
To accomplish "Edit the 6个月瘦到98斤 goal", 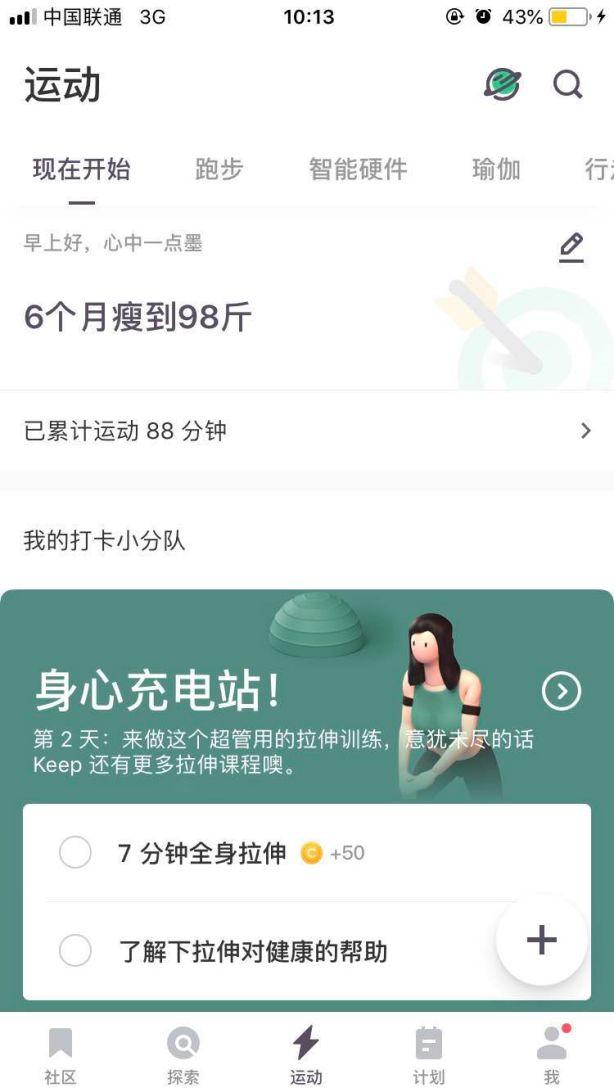I will coord(571,247).
